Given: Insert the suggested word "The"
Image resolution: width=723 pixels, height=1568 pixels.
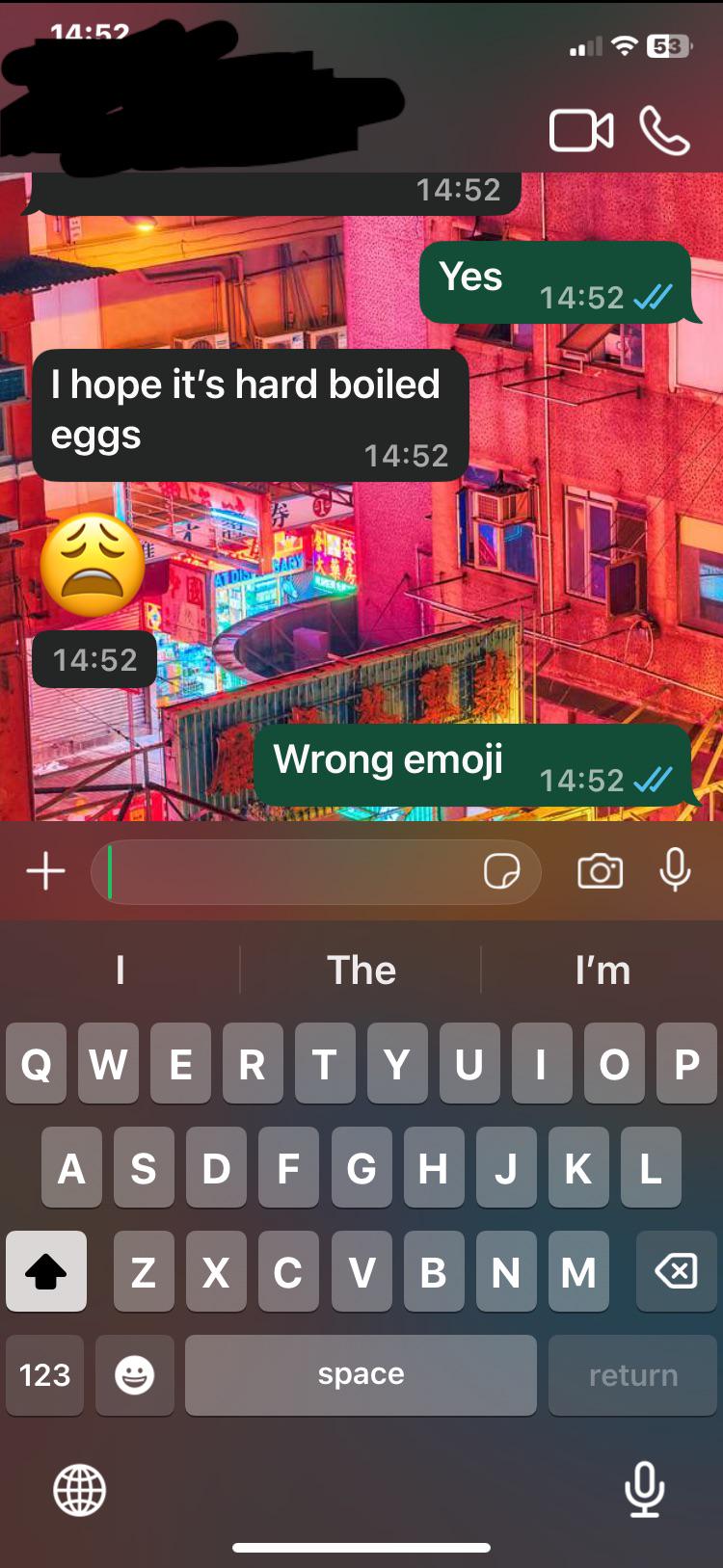Looking at the screenshot, I should pyautogui.click(x=361, y=970).
